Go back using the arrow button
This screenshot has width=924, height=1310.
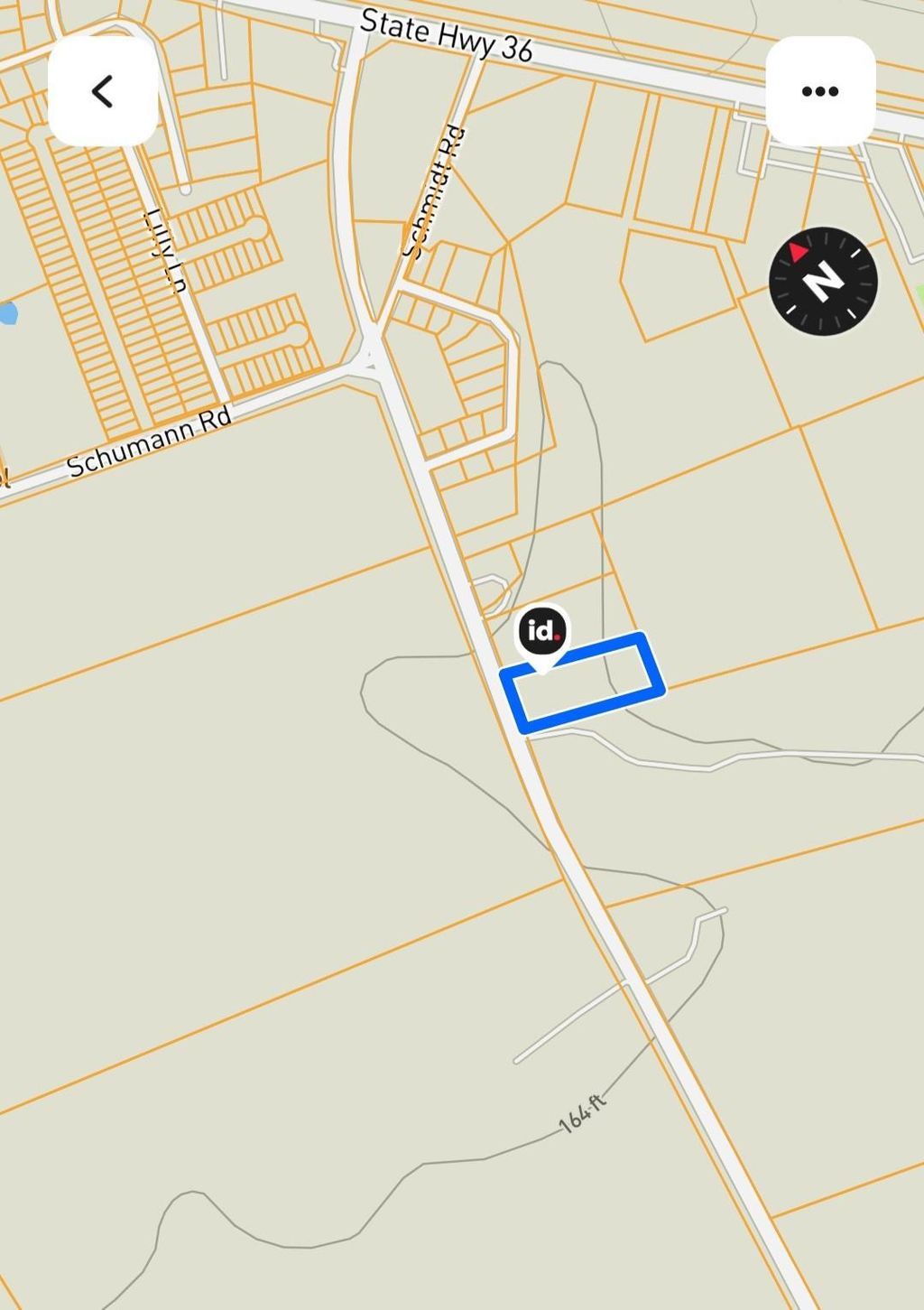click(x=102, y=91)
